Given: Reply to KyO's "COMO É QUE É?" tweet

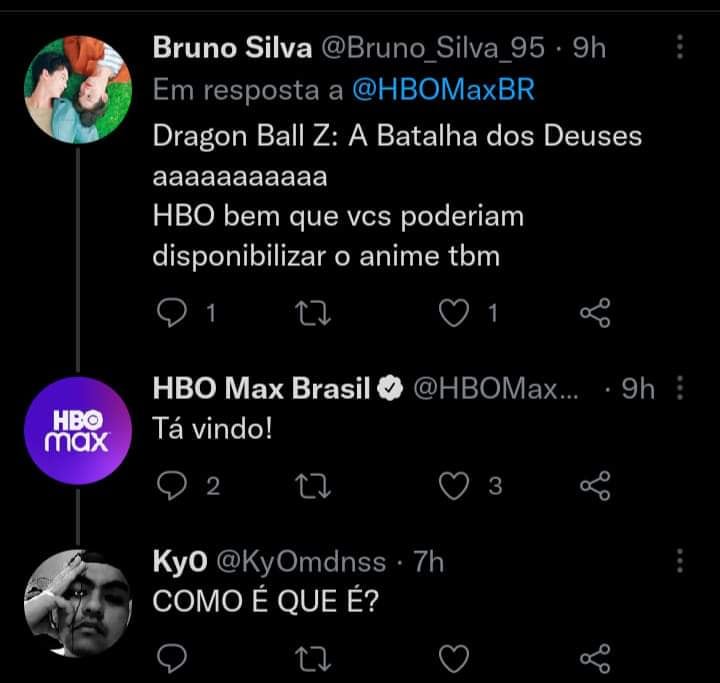Looking at the screenshot, I should pos(173,657).
